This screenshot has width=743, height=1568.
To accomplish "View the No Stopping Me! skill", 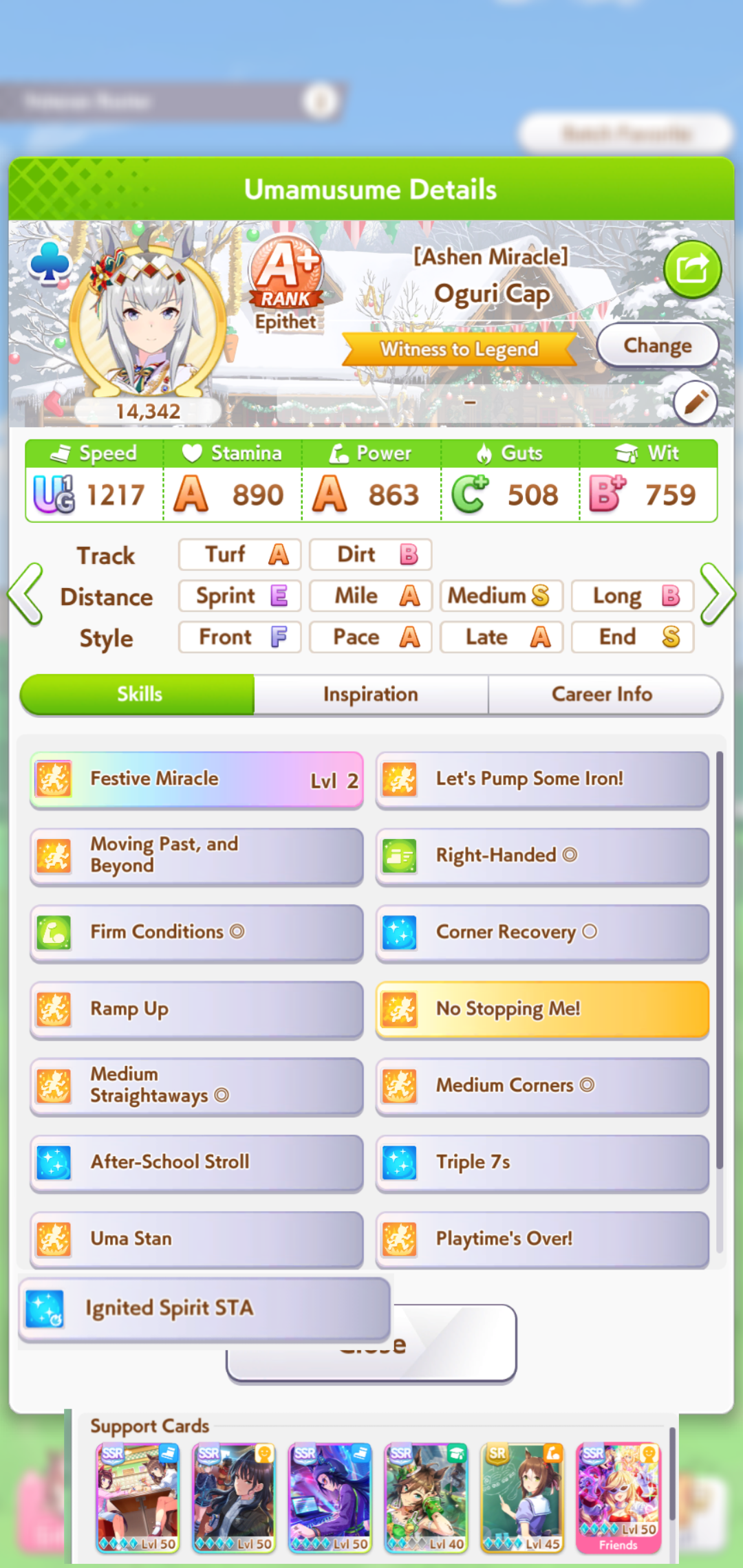I will point(542,1010).
